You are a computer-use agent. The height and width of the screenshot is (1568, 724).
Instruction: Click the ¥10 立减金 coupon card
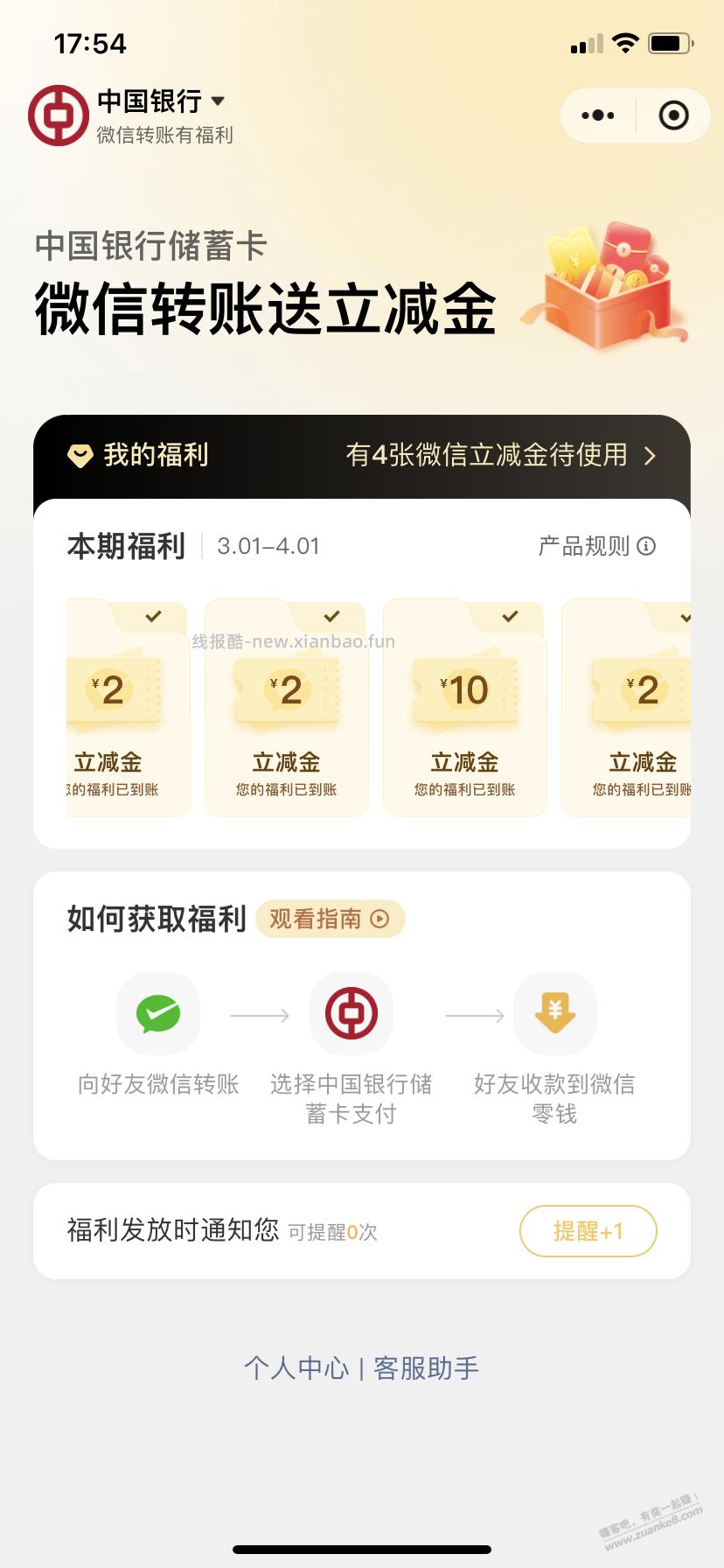(x=463, y=707)
